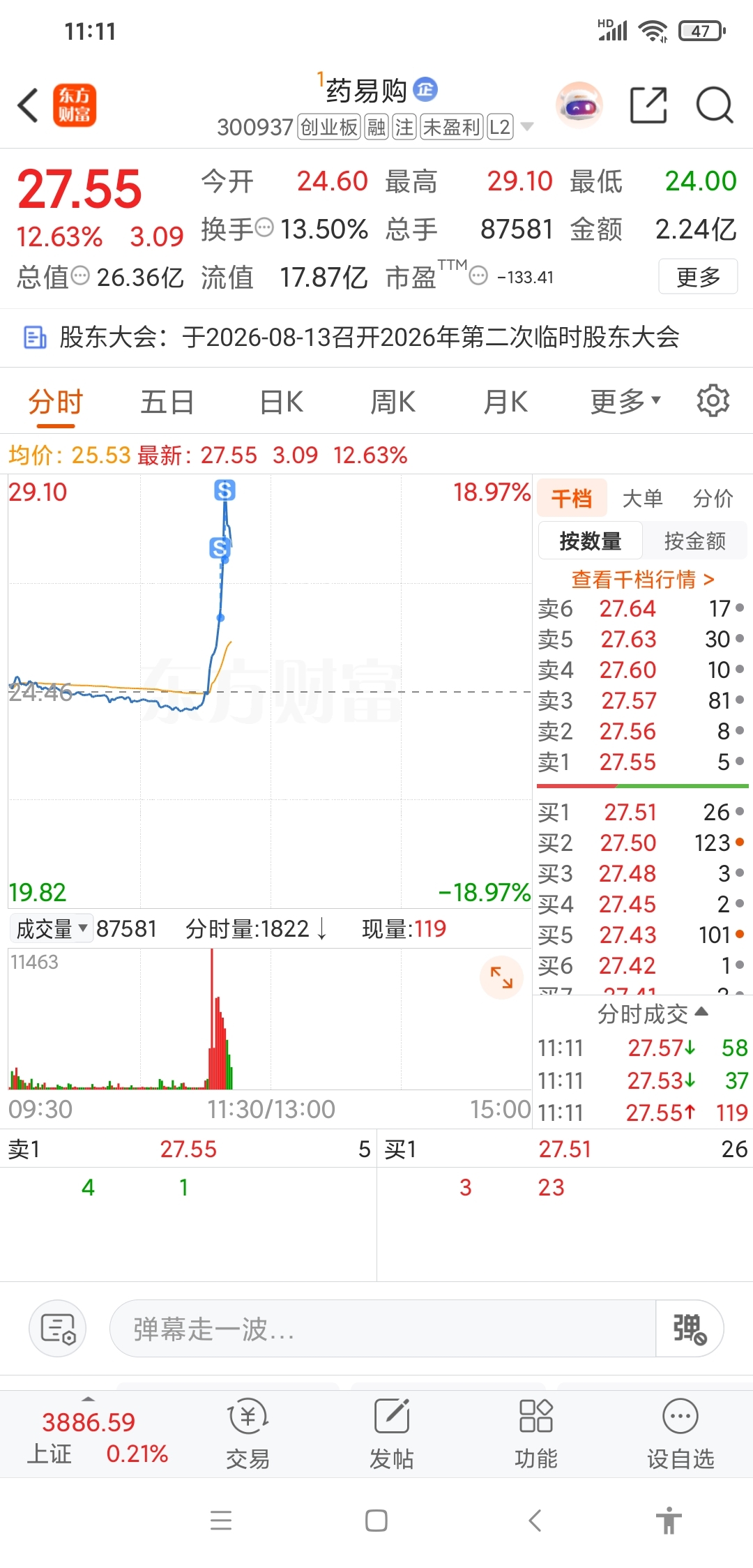Switch to the 大单 tab

[x=642, y=499]
